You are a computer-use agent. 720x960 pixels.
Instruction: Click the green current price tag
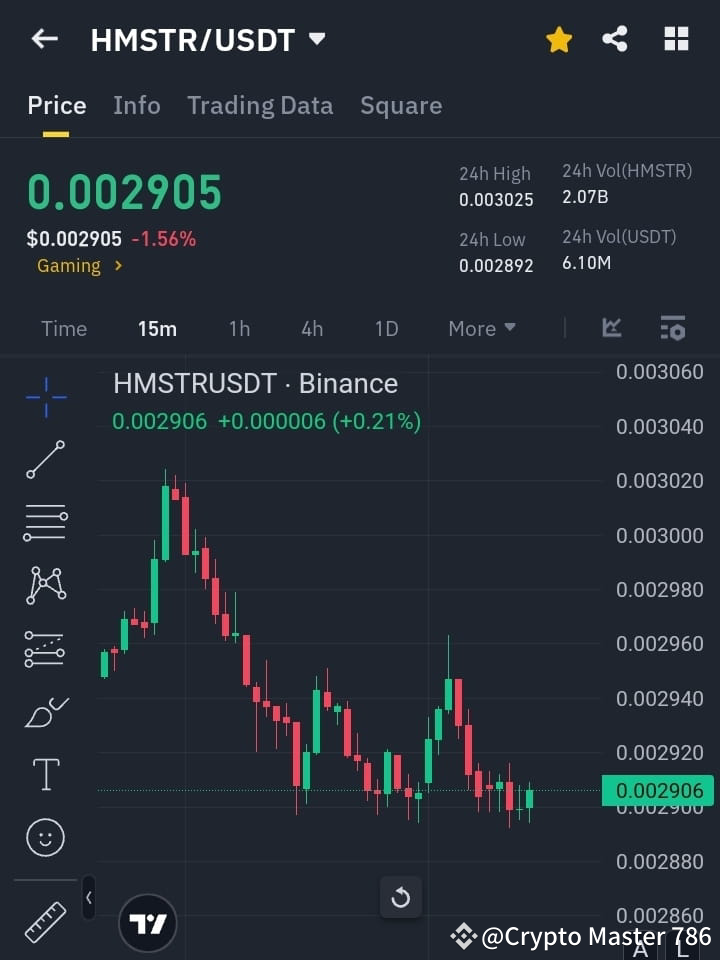click(657, 790)
